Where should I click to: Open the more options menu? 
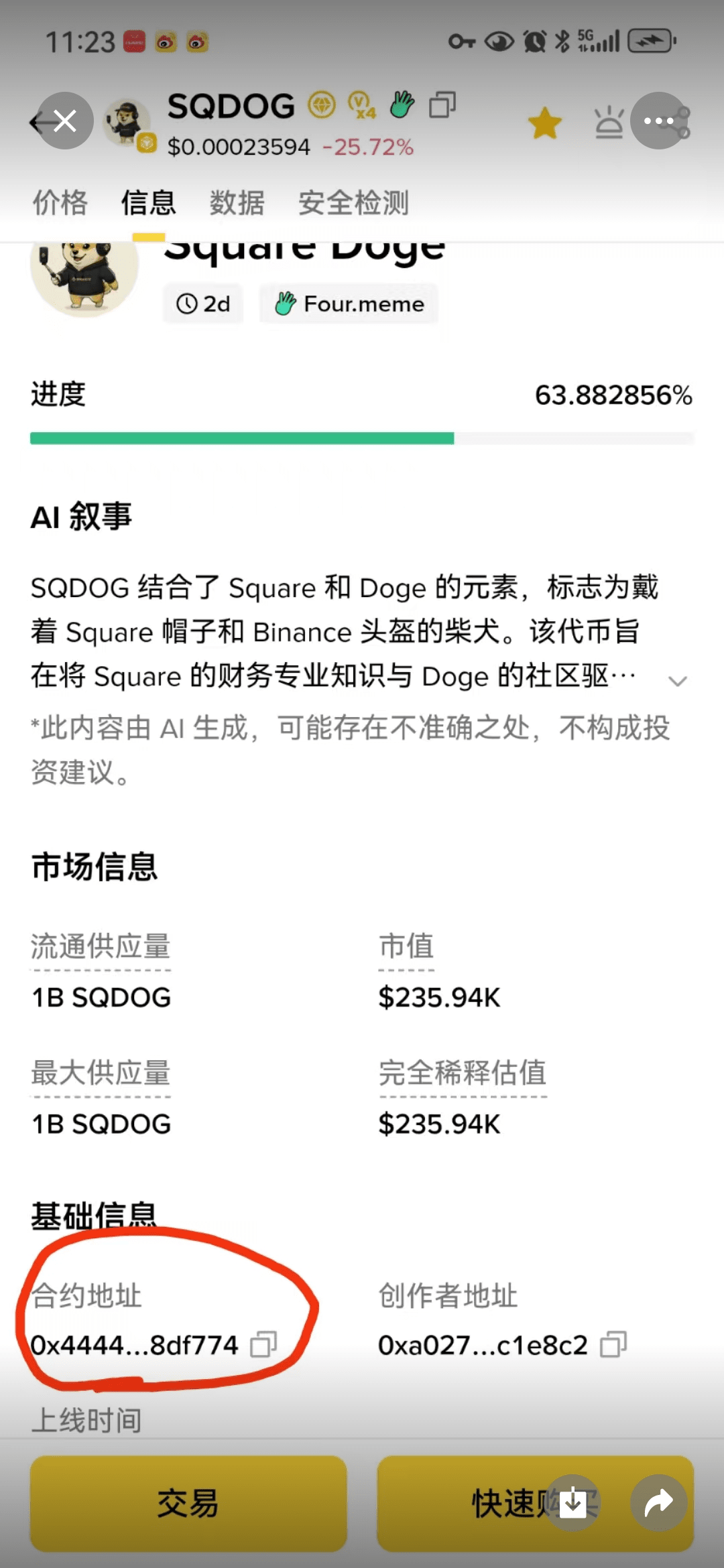pyautogui.click(x=659, y=121)
